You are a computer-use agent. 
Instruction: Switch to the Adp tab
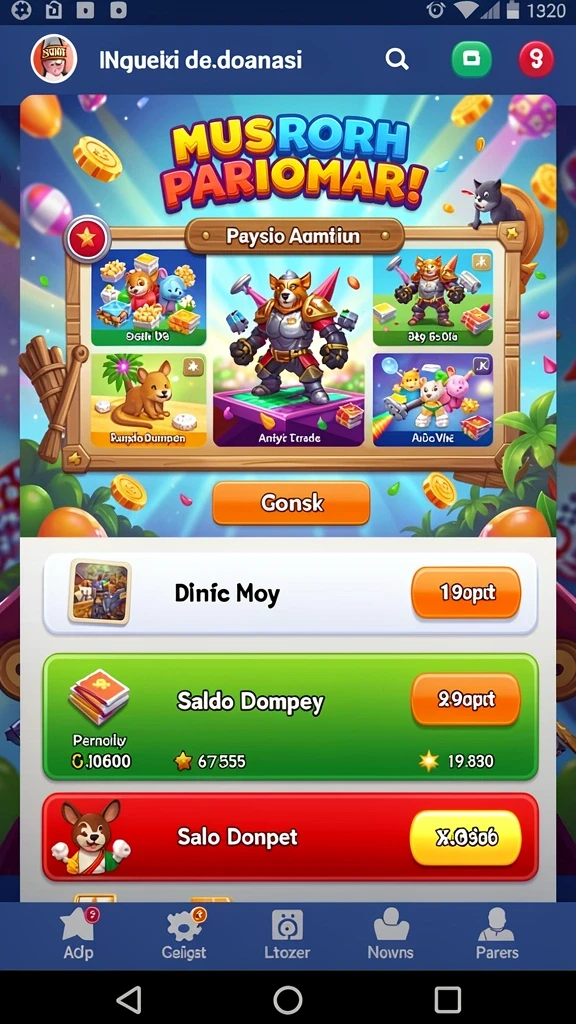[x=78, y=935]
